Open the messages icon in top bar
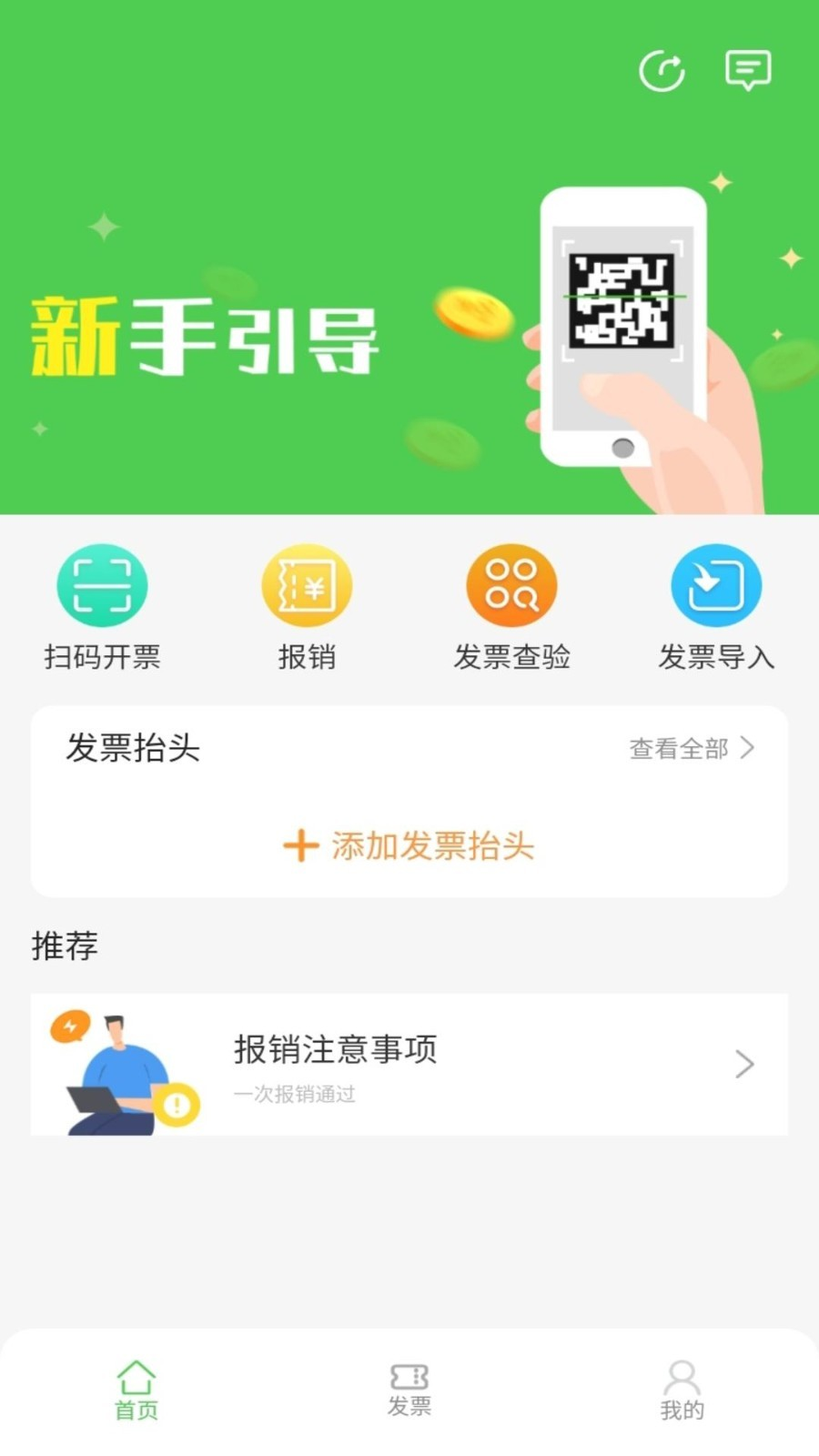Viewport: 819px width, 1456px height. pyautogui.click(x=748, y=72)
